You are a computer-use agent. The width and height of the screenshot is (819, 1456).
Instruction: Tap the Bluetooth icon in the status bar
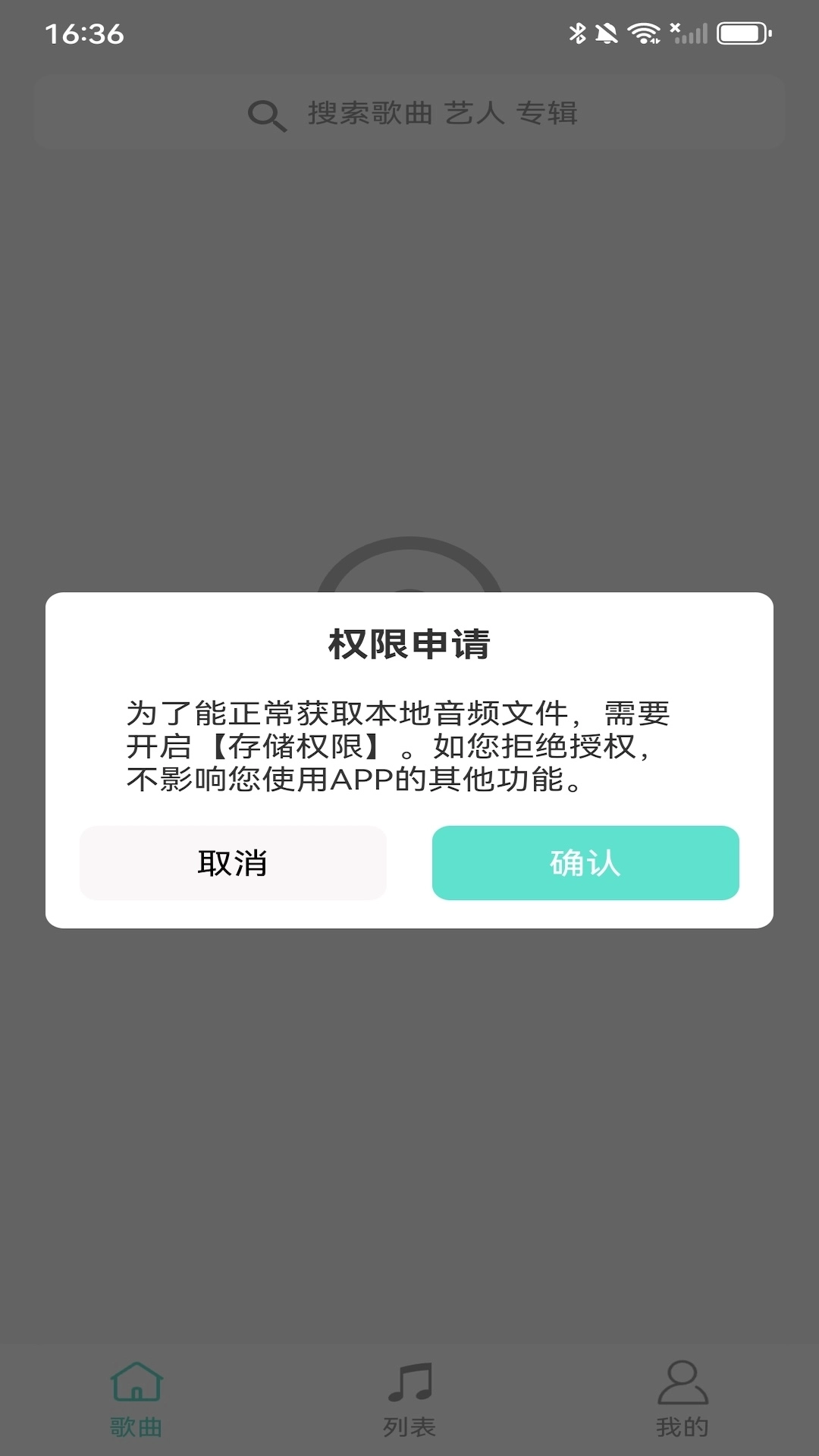tap(576, 32)
